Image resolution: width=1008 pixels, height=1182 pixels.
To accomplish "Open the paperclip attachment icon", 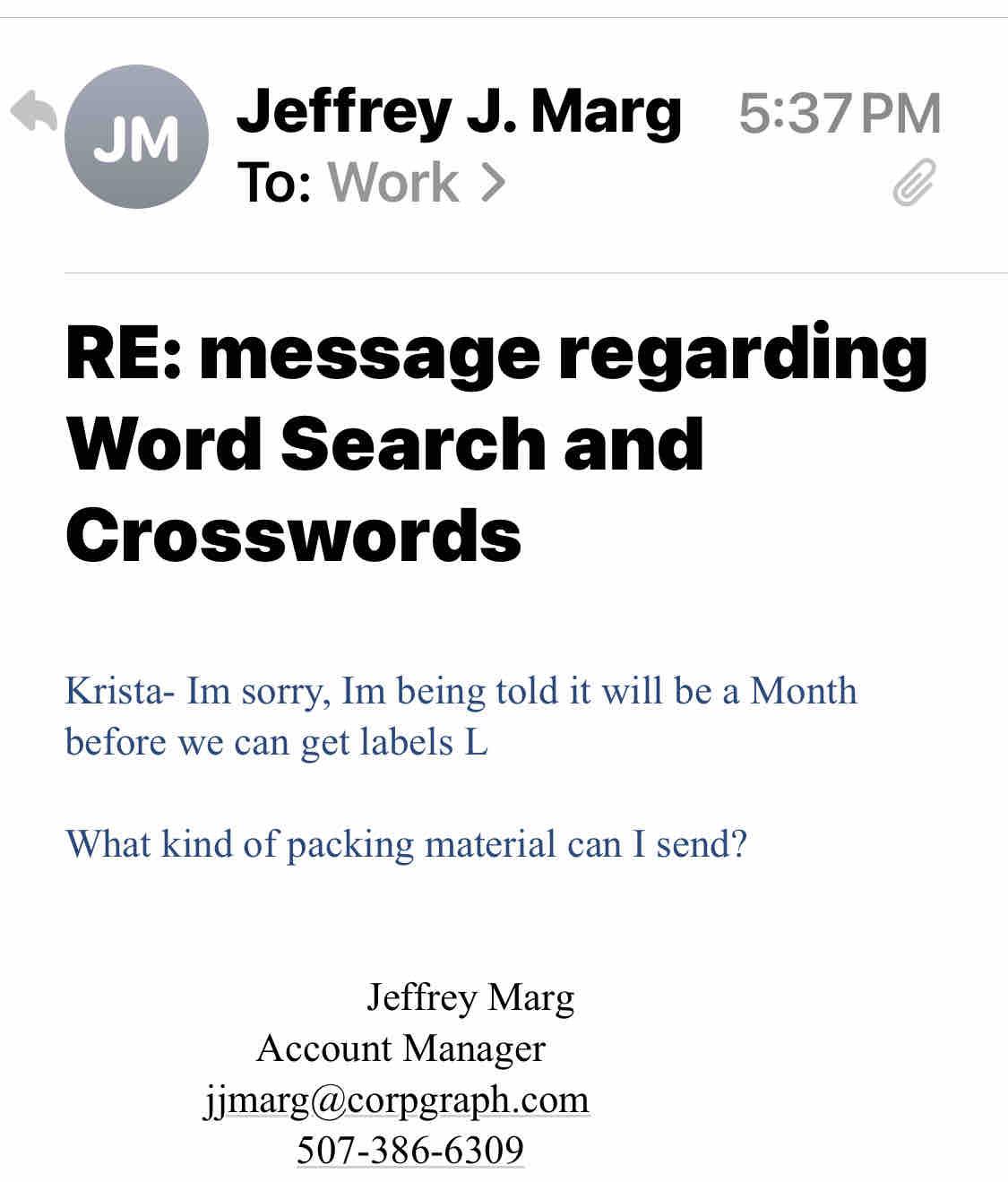I will (914, 183).
